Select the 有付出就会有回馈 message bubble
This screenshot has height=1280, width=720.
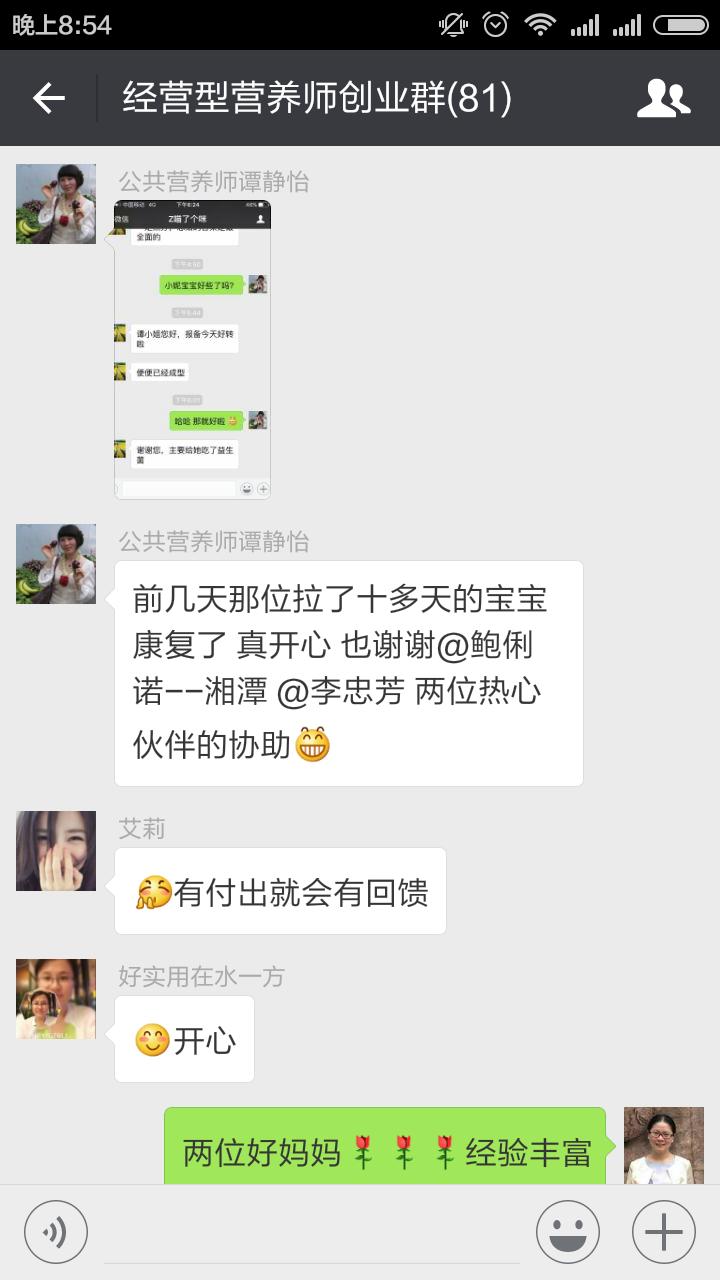[x=280, y=888]
